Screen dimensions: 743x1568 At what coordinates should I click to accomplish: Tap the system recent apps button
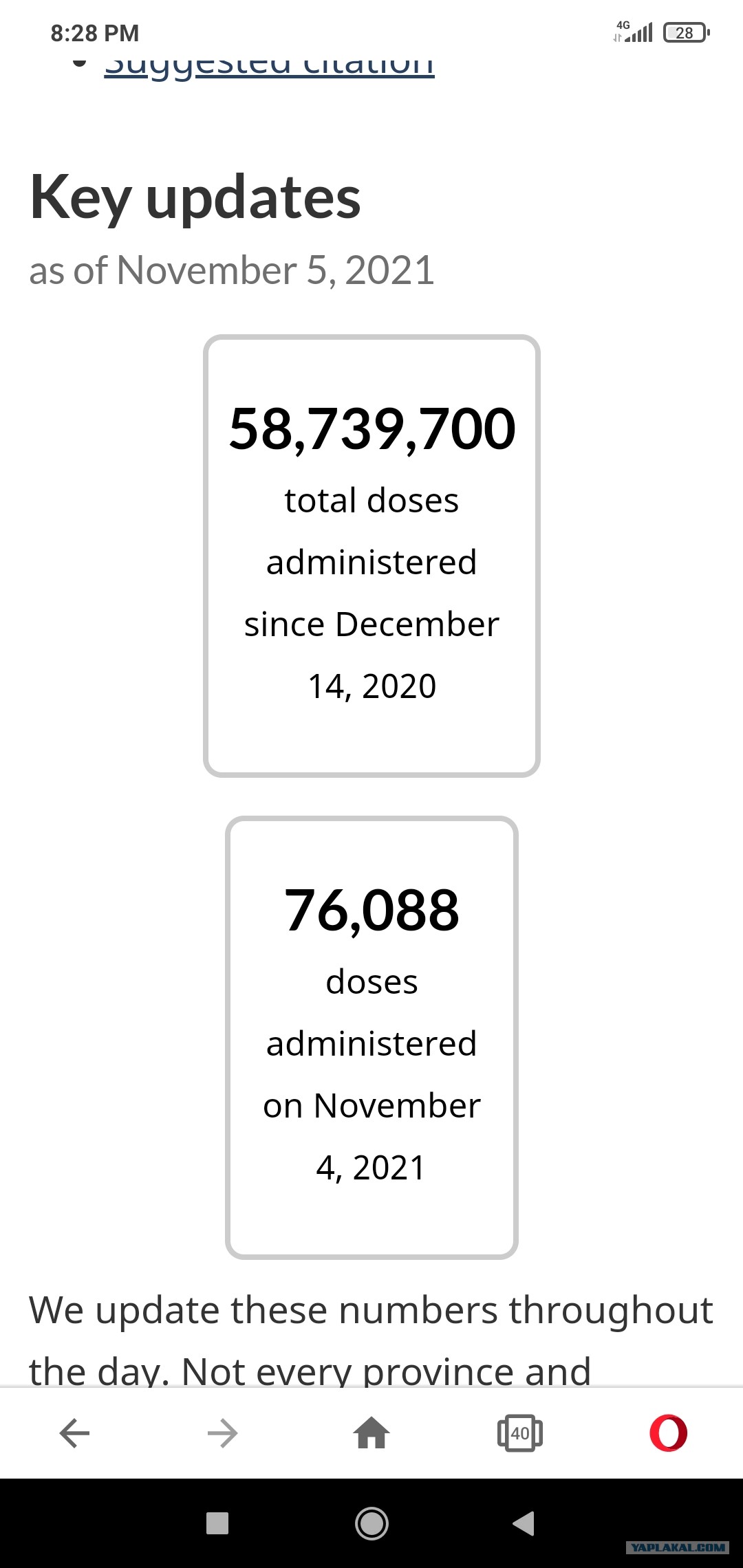point(217,1523)
